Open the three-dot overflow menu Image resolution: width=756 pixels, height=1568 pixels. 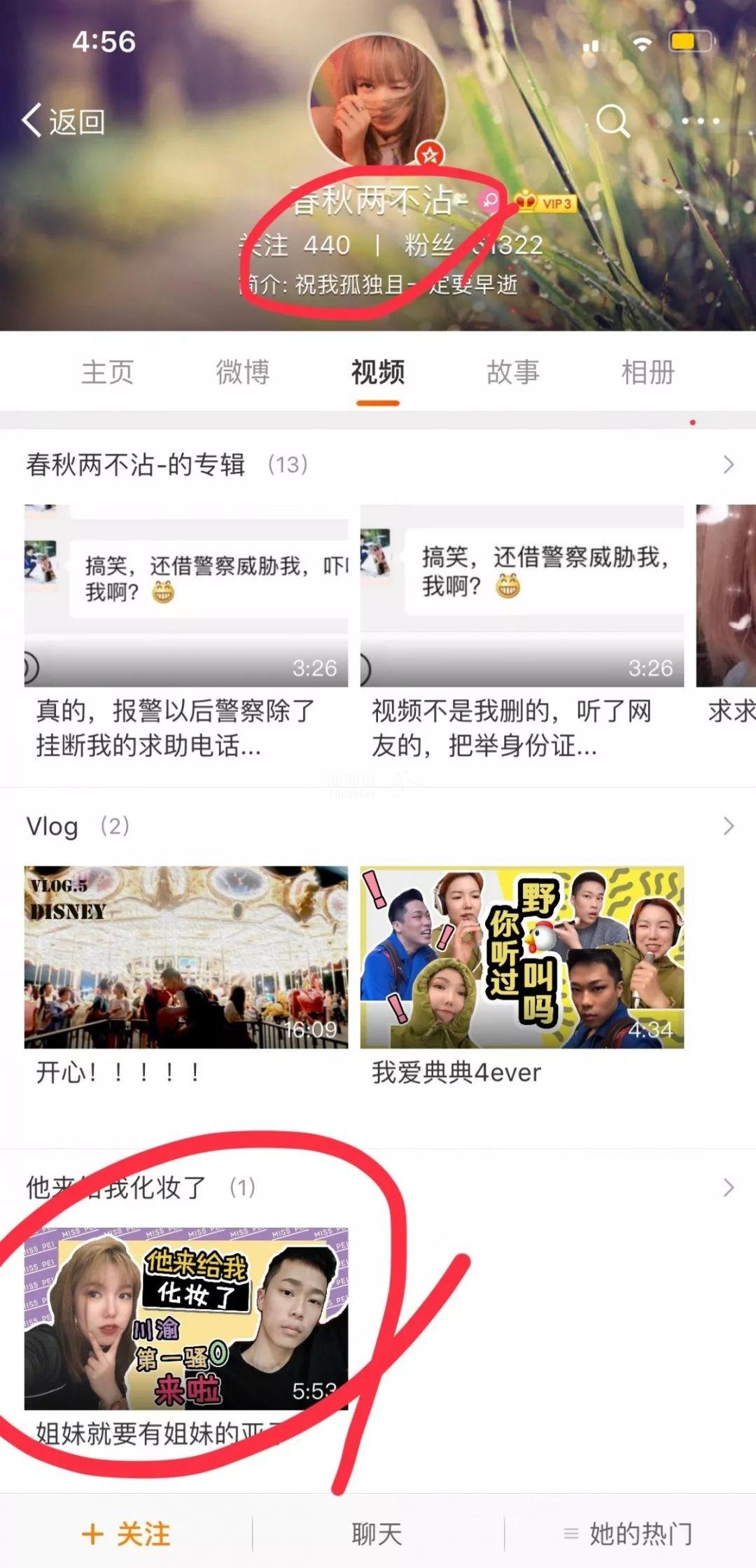[x=700, y=122]
